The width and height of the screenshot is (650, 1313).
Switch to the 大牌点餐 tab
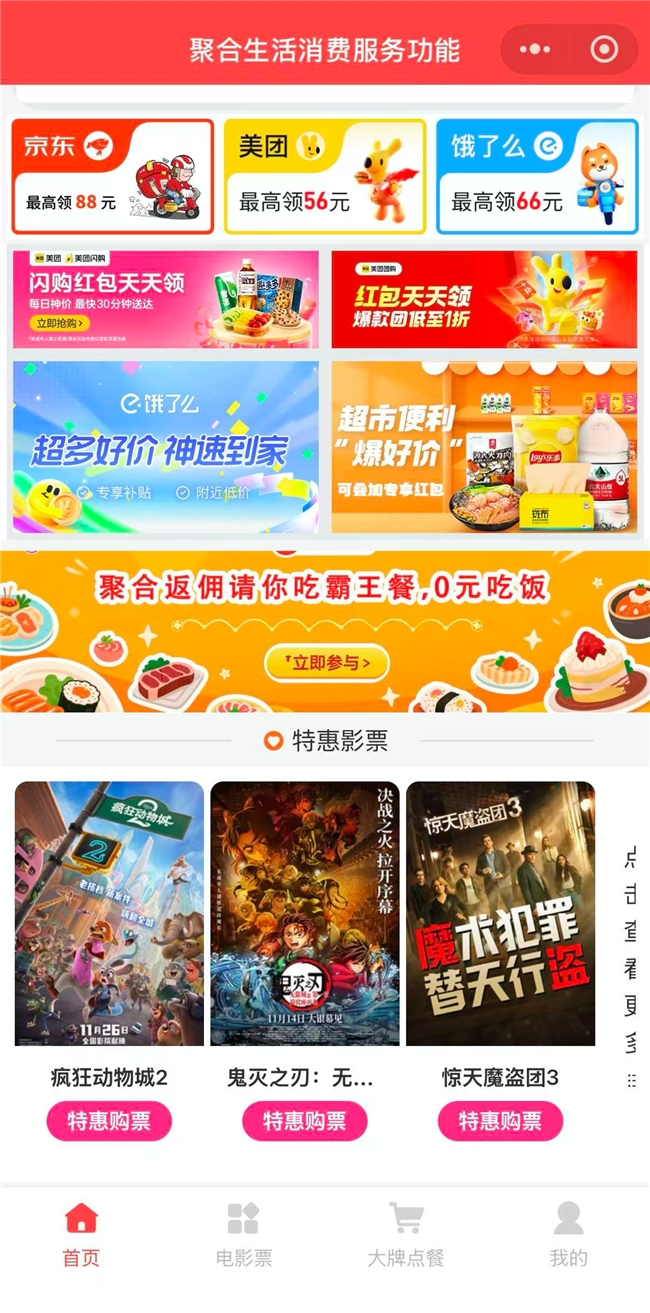tap(406, 1236)
